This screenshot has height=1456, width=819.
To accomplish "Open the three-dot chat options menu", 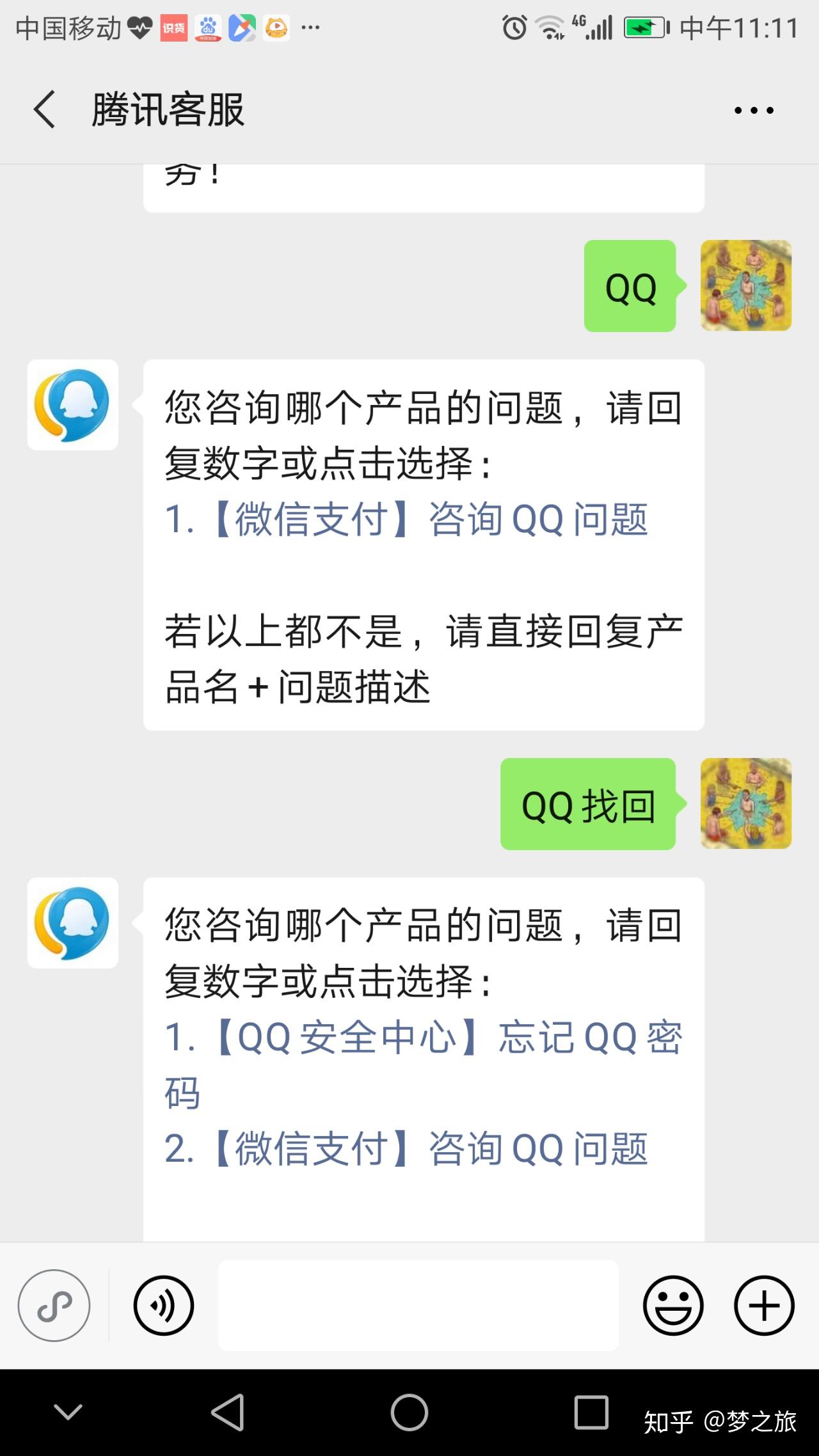I will [x=754, y=110].
